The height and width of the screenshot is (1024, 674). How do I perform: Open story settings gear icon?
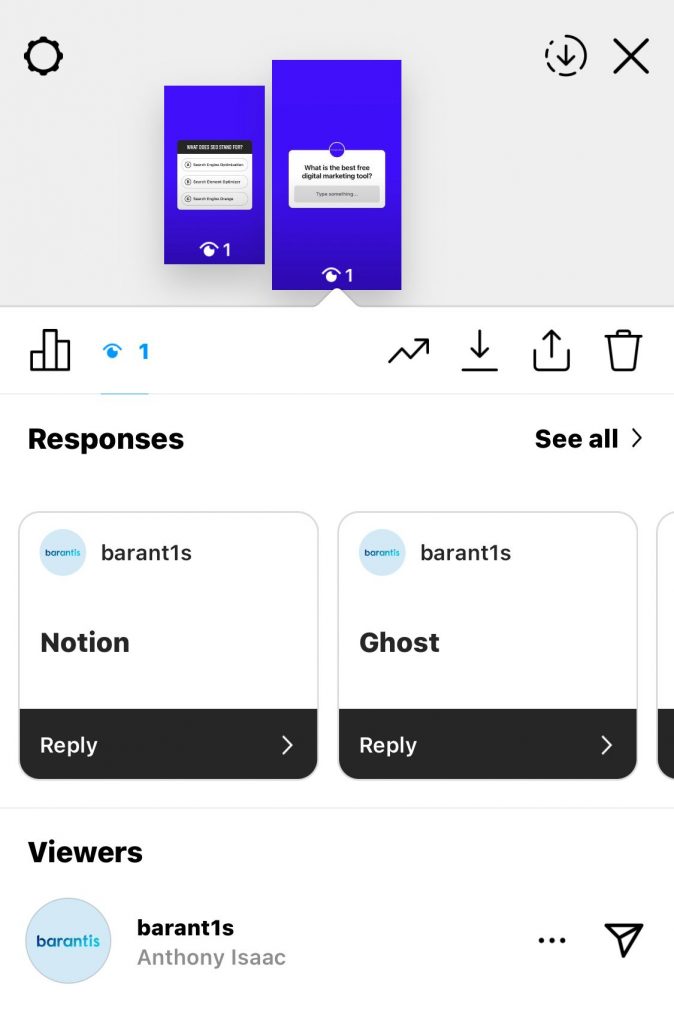click(x=43, y=57)
